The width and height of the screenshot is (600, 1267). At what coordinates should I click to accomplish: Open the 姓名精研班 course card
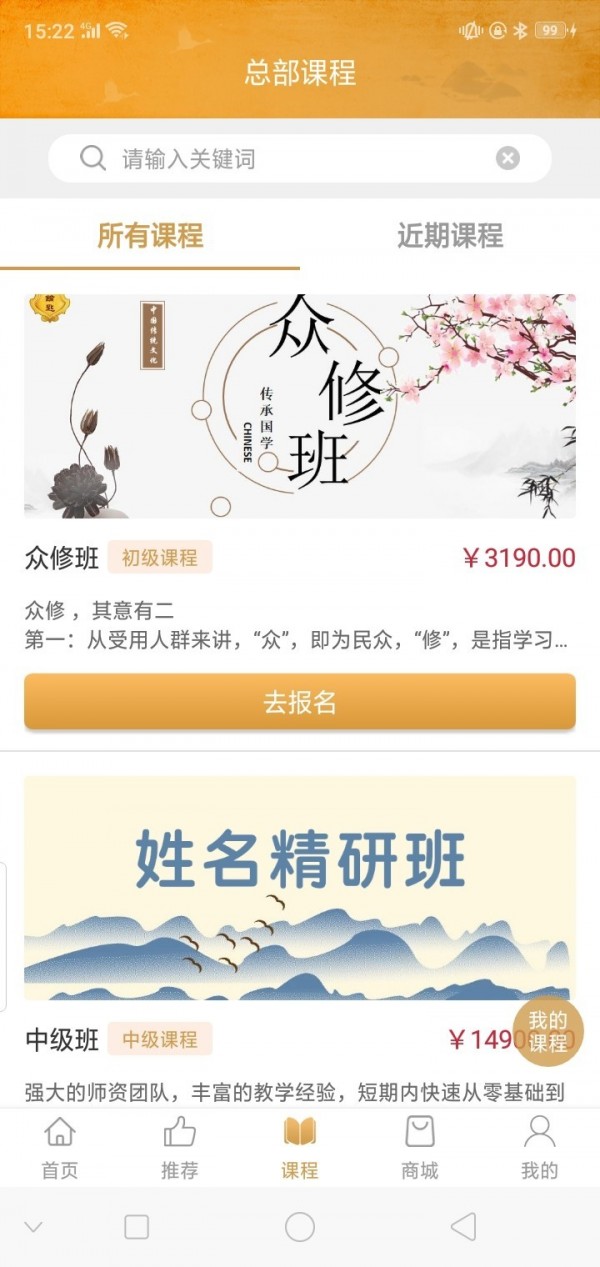300,888
